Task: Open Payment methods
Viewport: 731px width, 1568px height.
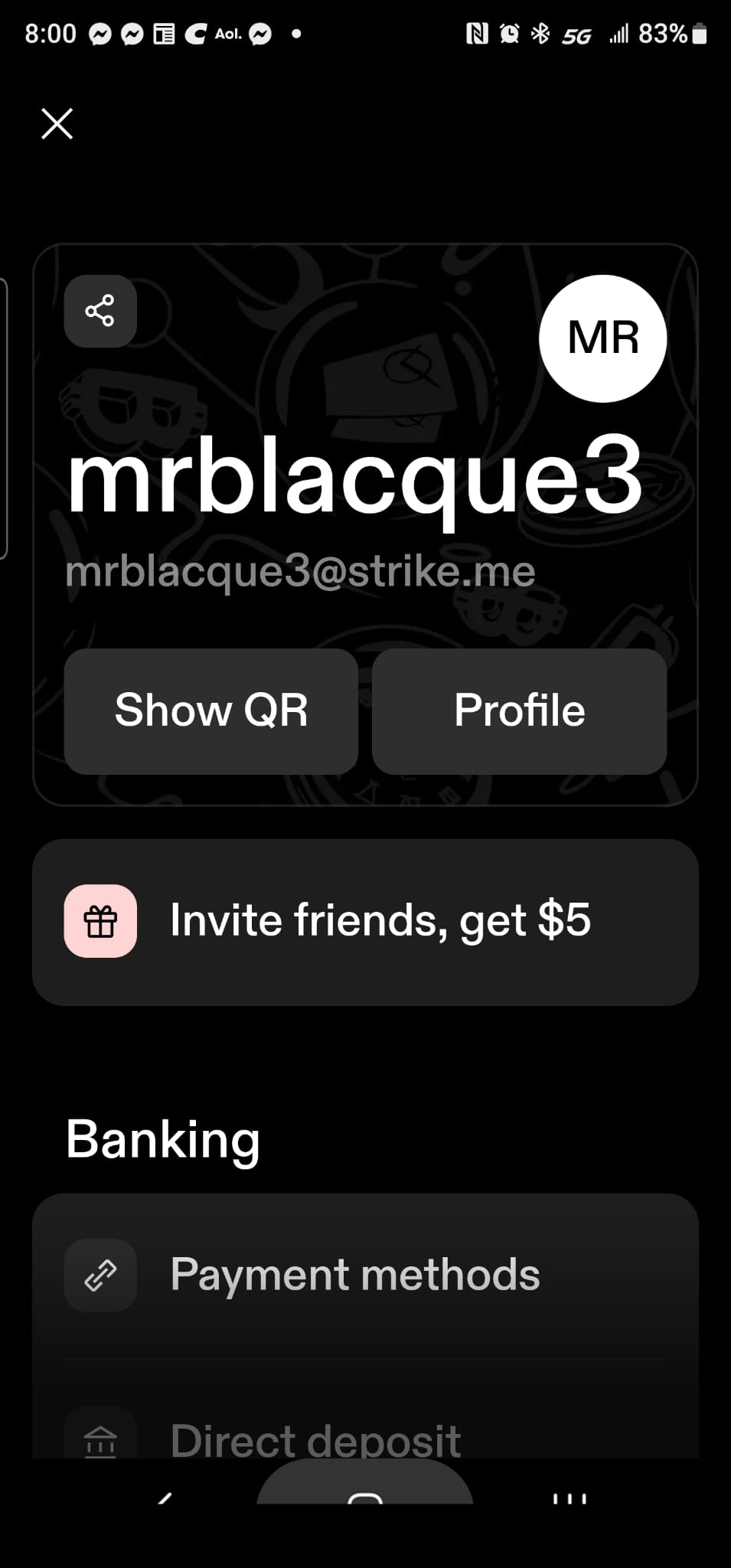Action: [x=356, y=1275]
